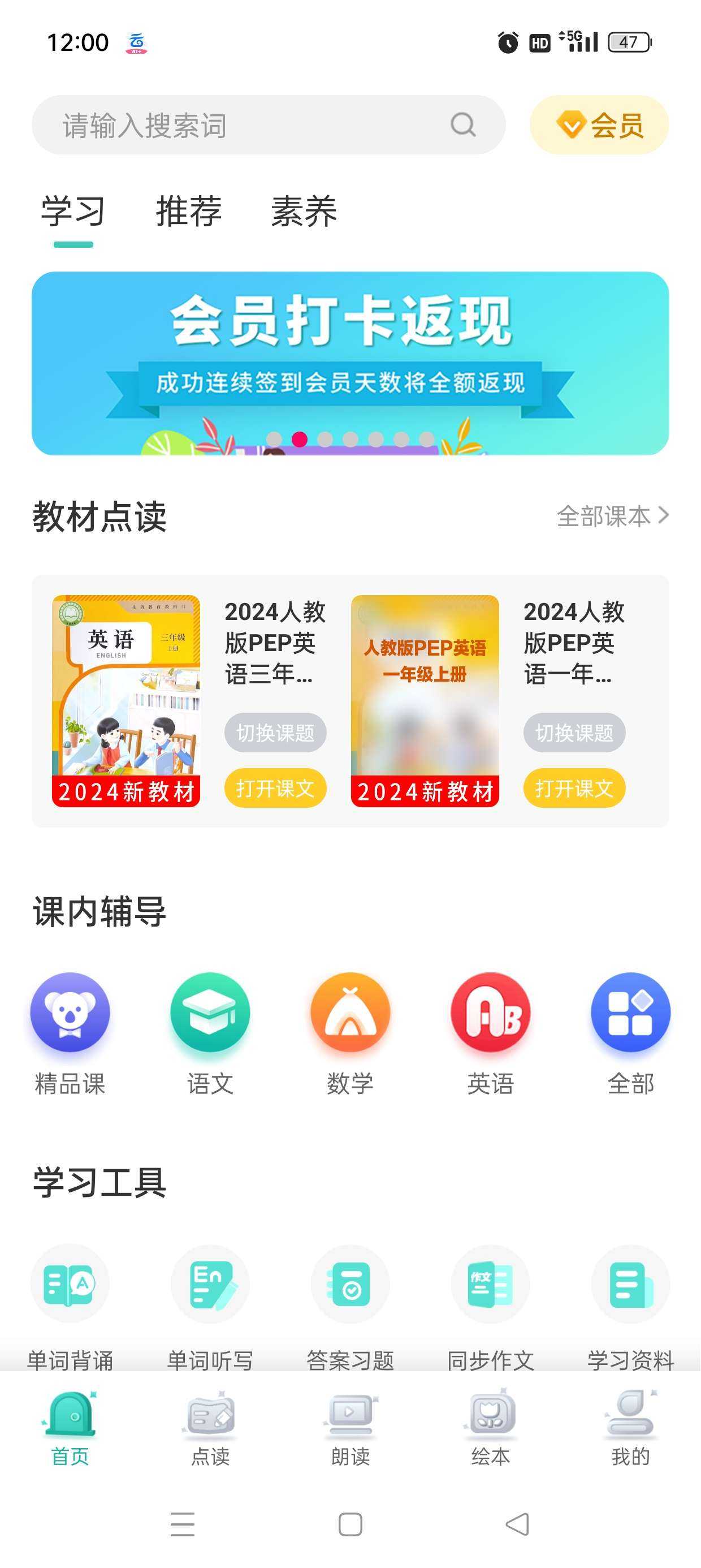Tap the system back button

pos(517,1524)
